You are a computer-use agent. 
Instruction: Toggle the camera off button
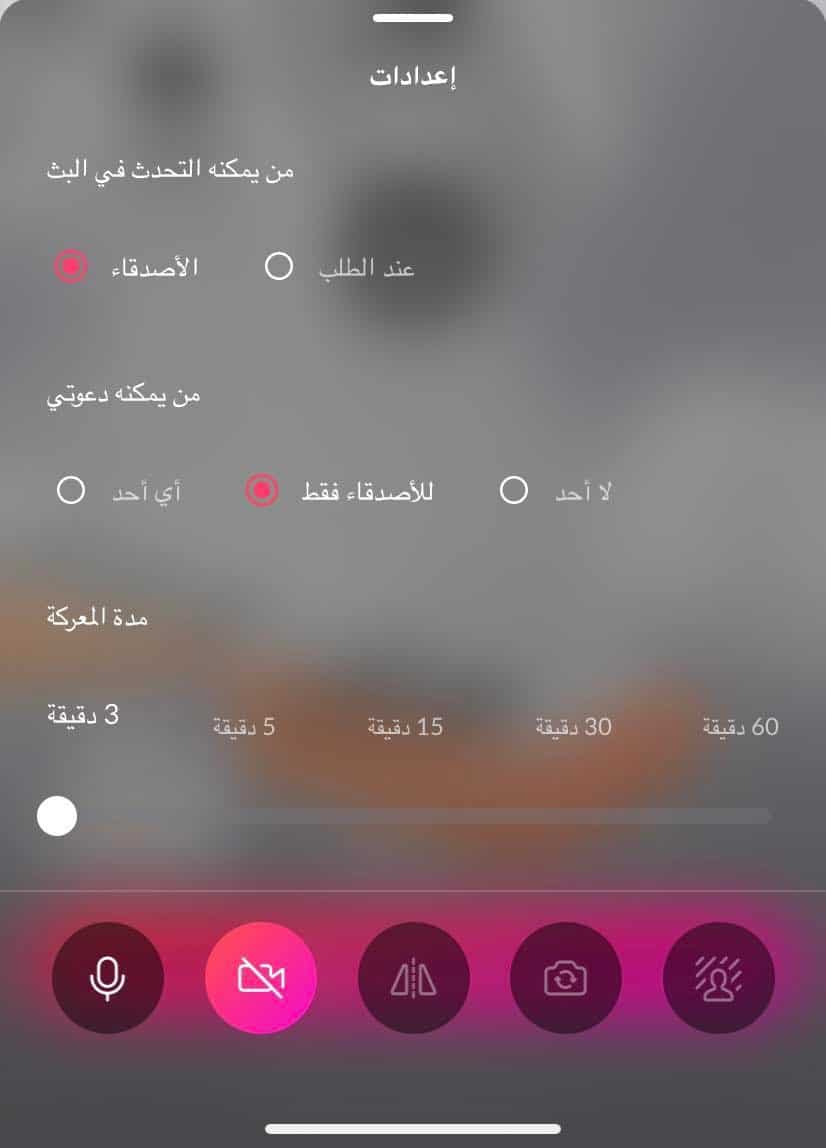pos(261,977)
